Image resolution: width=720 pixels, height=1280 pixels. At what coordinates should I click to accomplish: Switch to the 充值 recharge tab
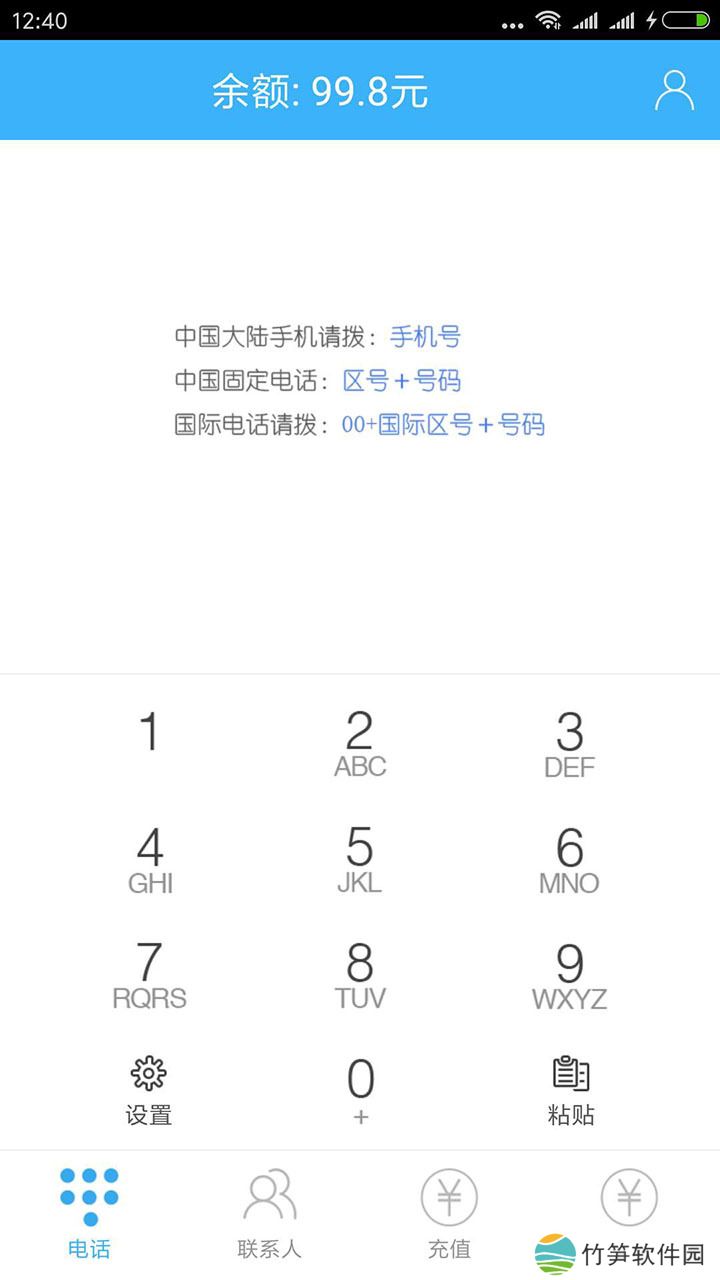449,1214
